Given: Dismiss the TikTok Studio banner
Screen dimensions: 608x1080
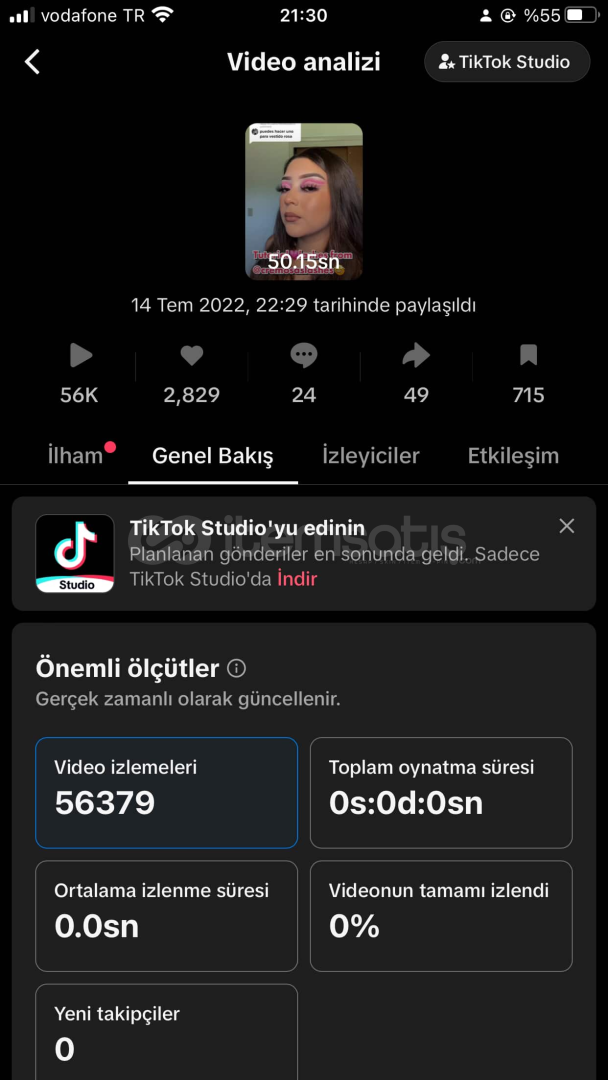Looking at the screenshot, I should pos(567,526).
